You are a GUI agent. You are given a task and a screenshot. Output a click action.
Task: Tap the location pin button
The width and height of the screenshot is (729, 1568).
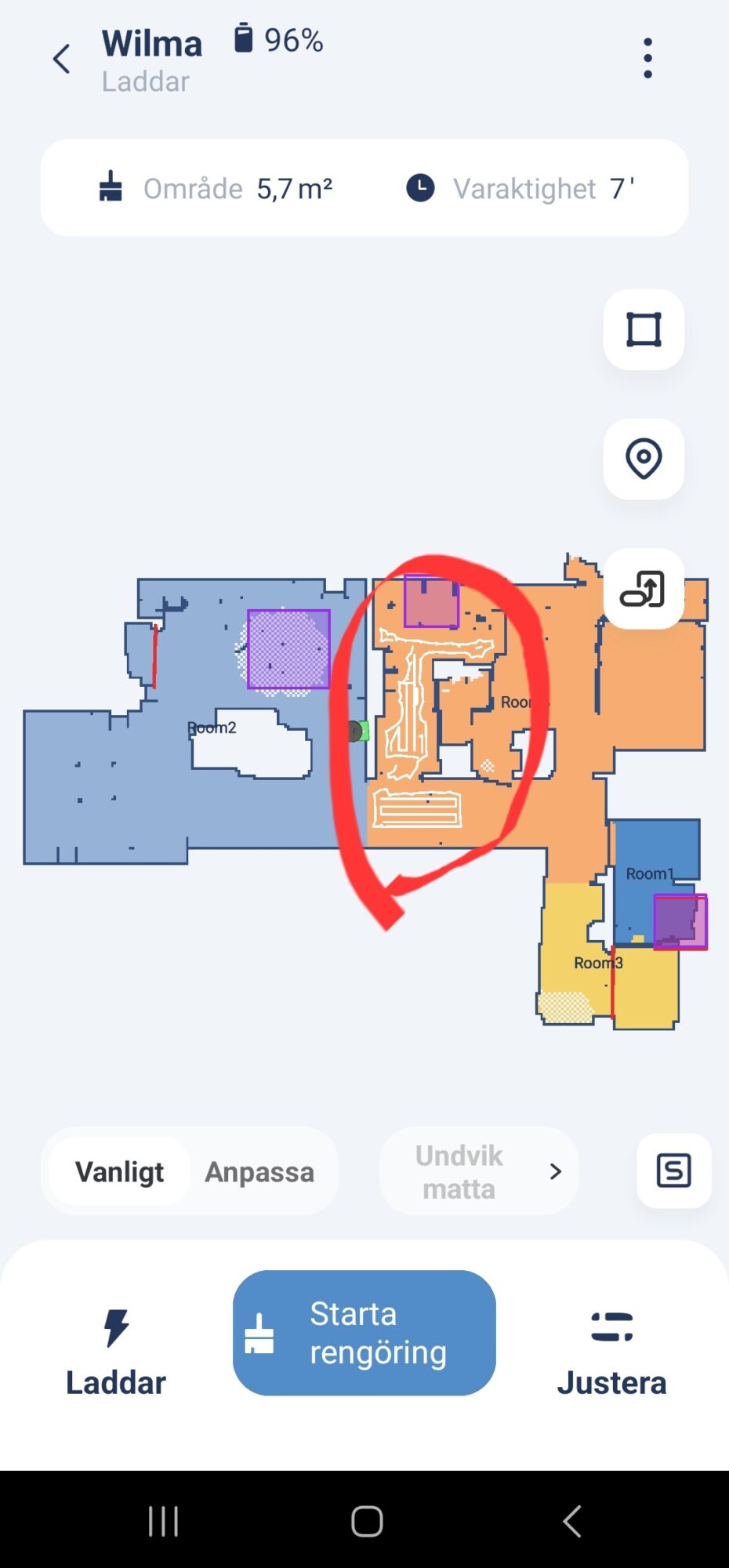click(x=644, y=459)
